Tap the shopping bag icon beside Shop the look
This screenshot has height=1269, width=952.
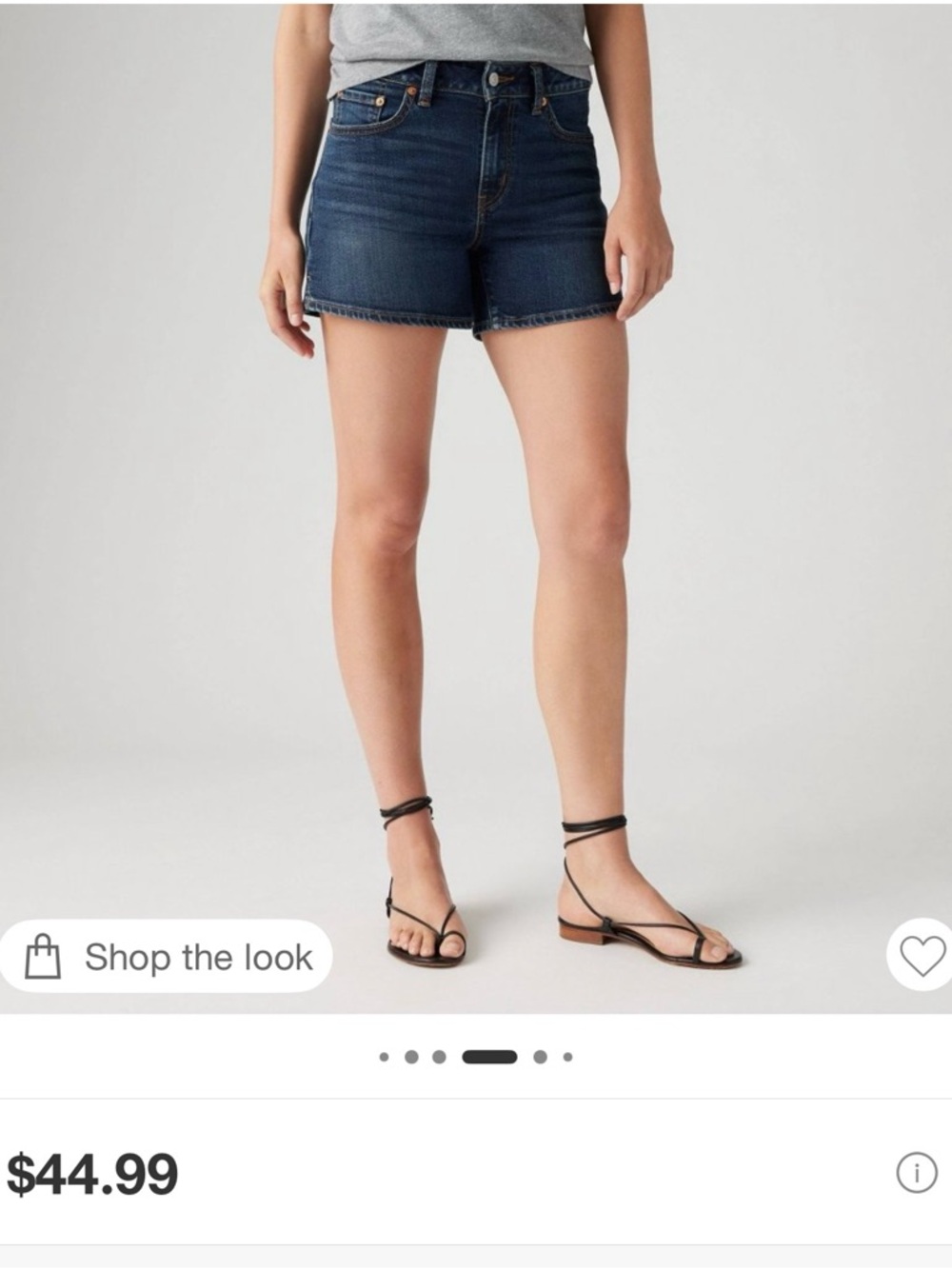(x=45, y=958)
